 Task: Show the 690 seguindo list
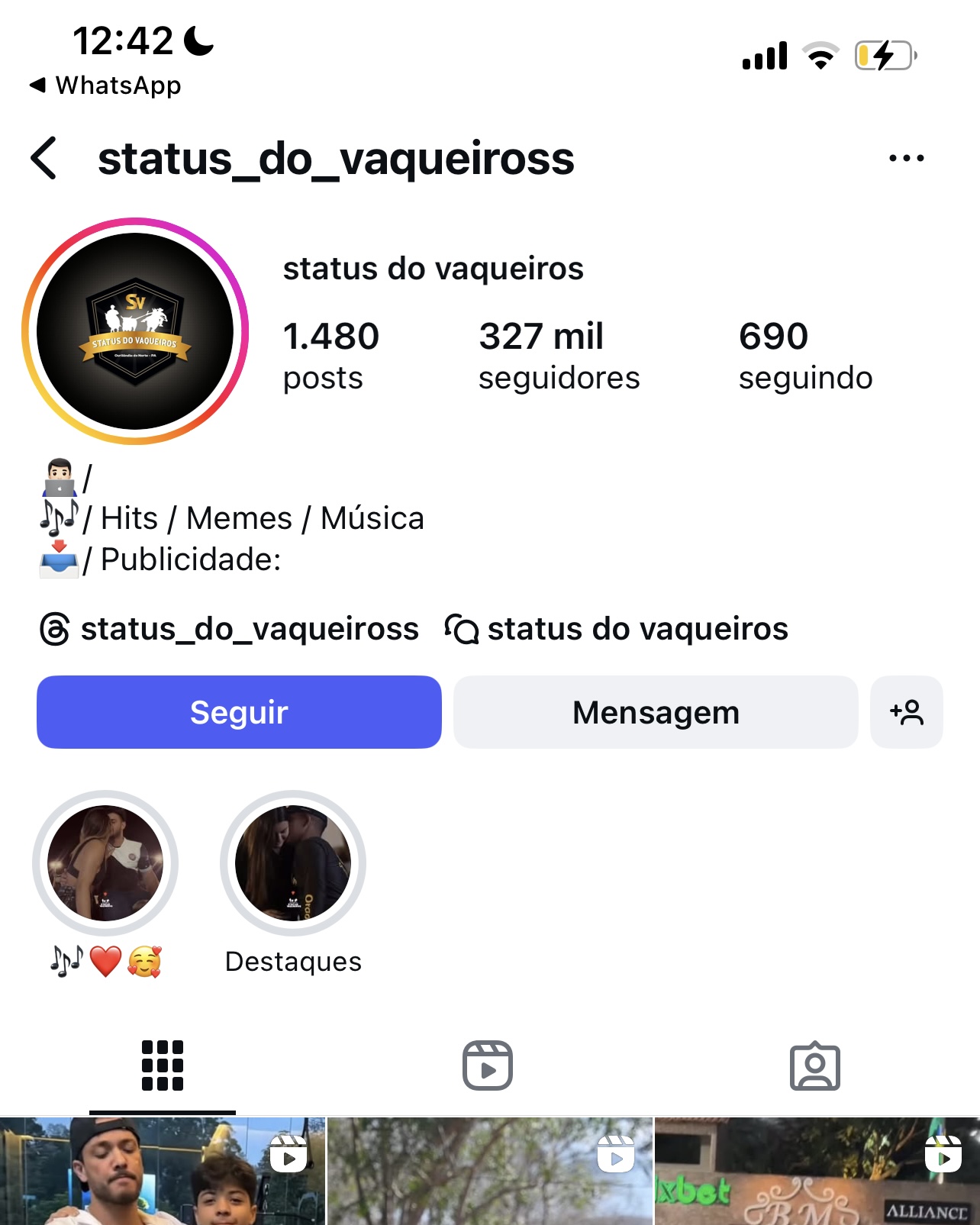[x=804, y=356]
